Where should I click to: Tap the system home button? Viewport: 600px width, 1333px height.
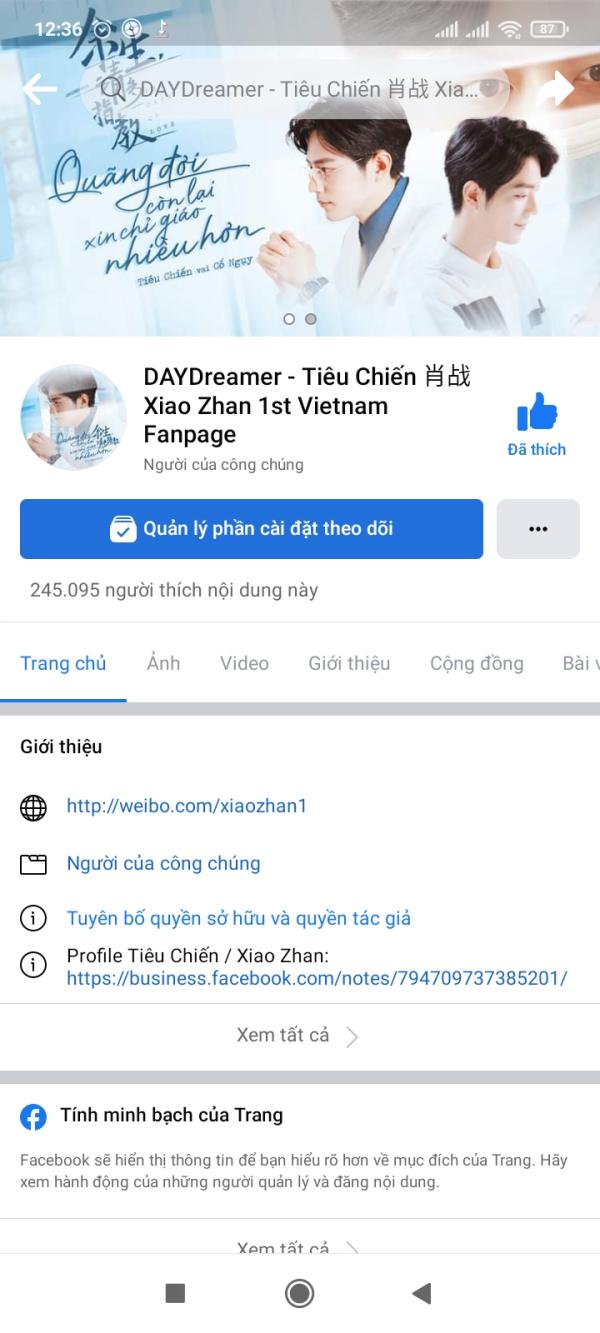click(299, 1293)
